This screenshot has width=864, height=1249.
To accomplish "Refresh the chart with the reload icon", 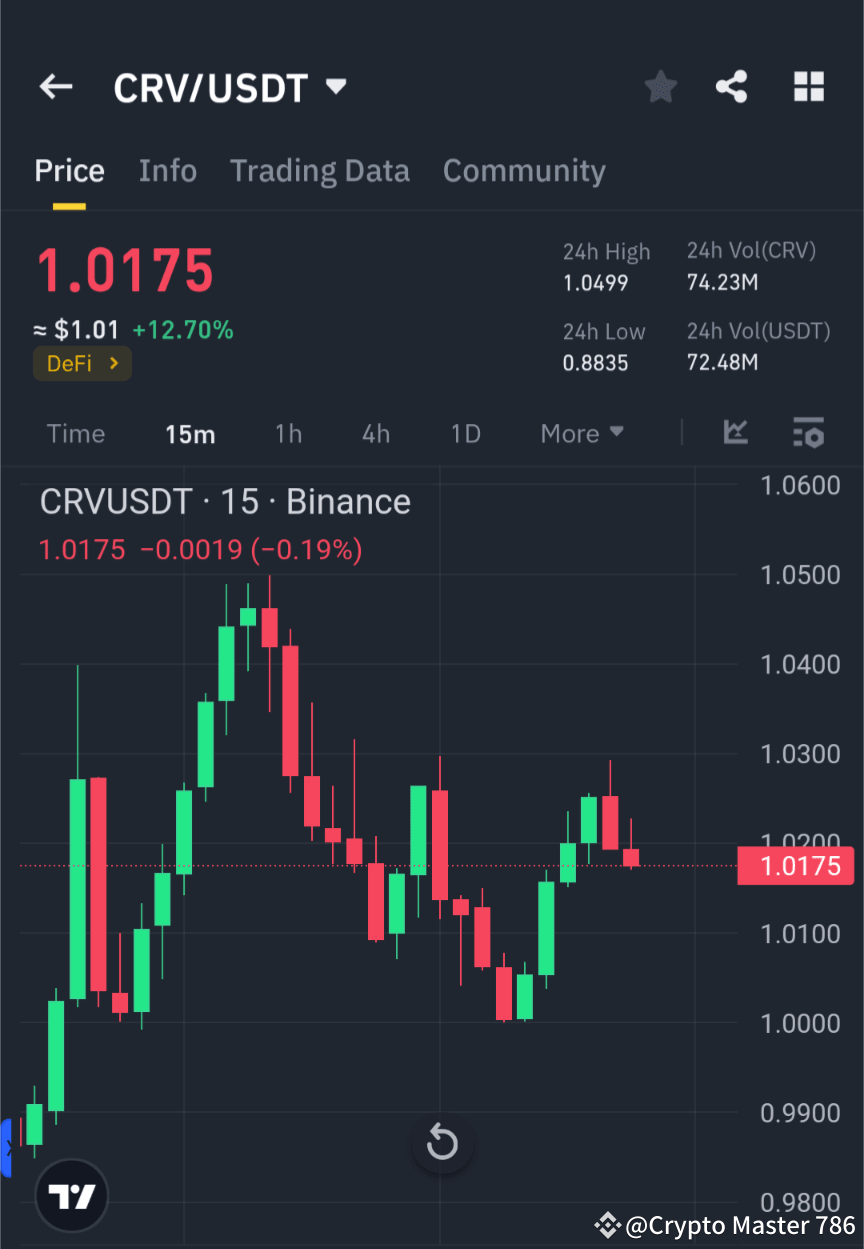I will tap(441, 1143).
